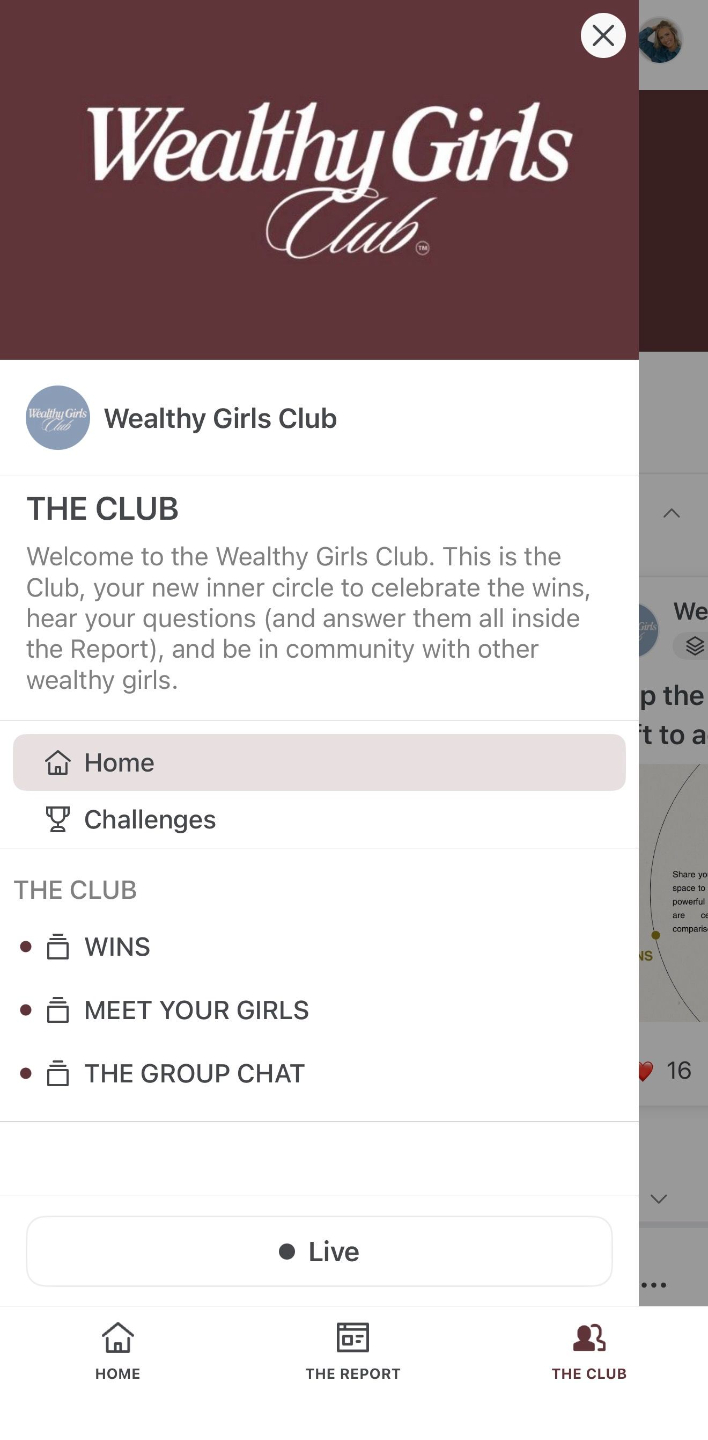The width and height of the screenshot is (708, 1440).
Task: Open the Wealthy Girls Club community row
Action: tap(319, 418)
